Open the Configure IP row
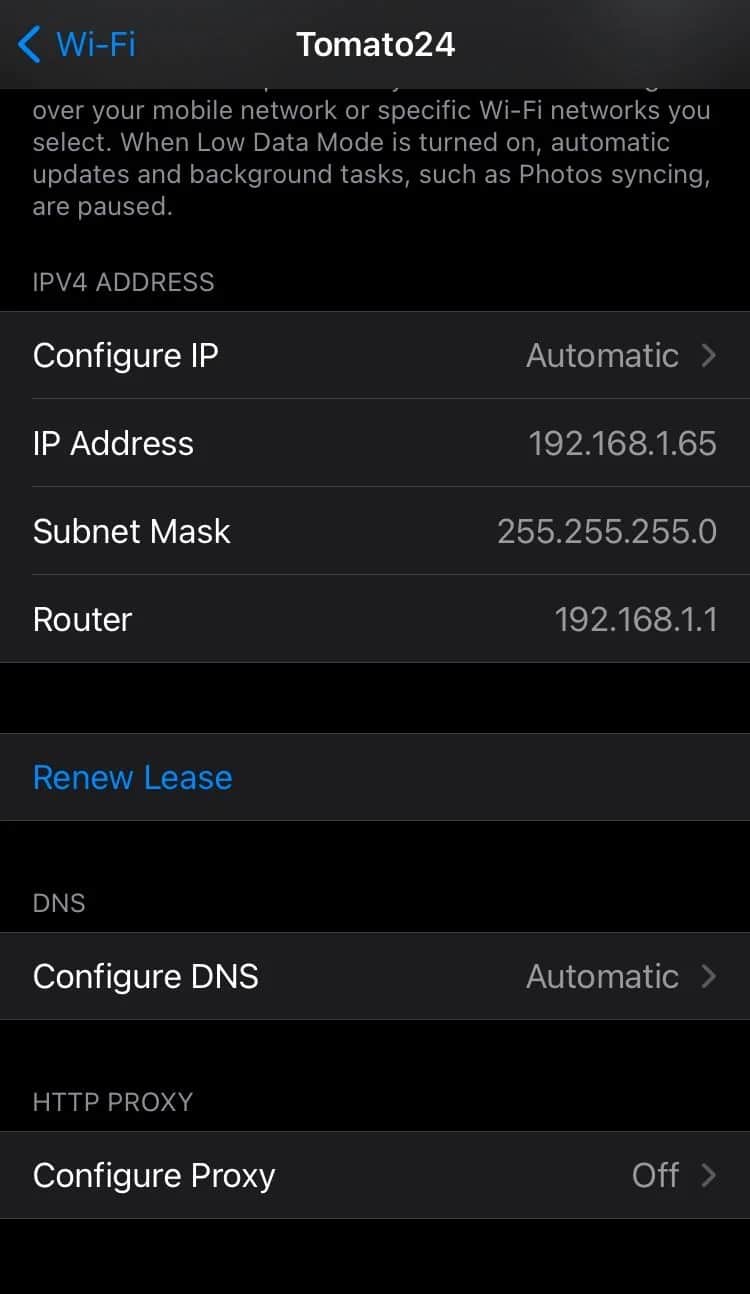 pos(375,355)
